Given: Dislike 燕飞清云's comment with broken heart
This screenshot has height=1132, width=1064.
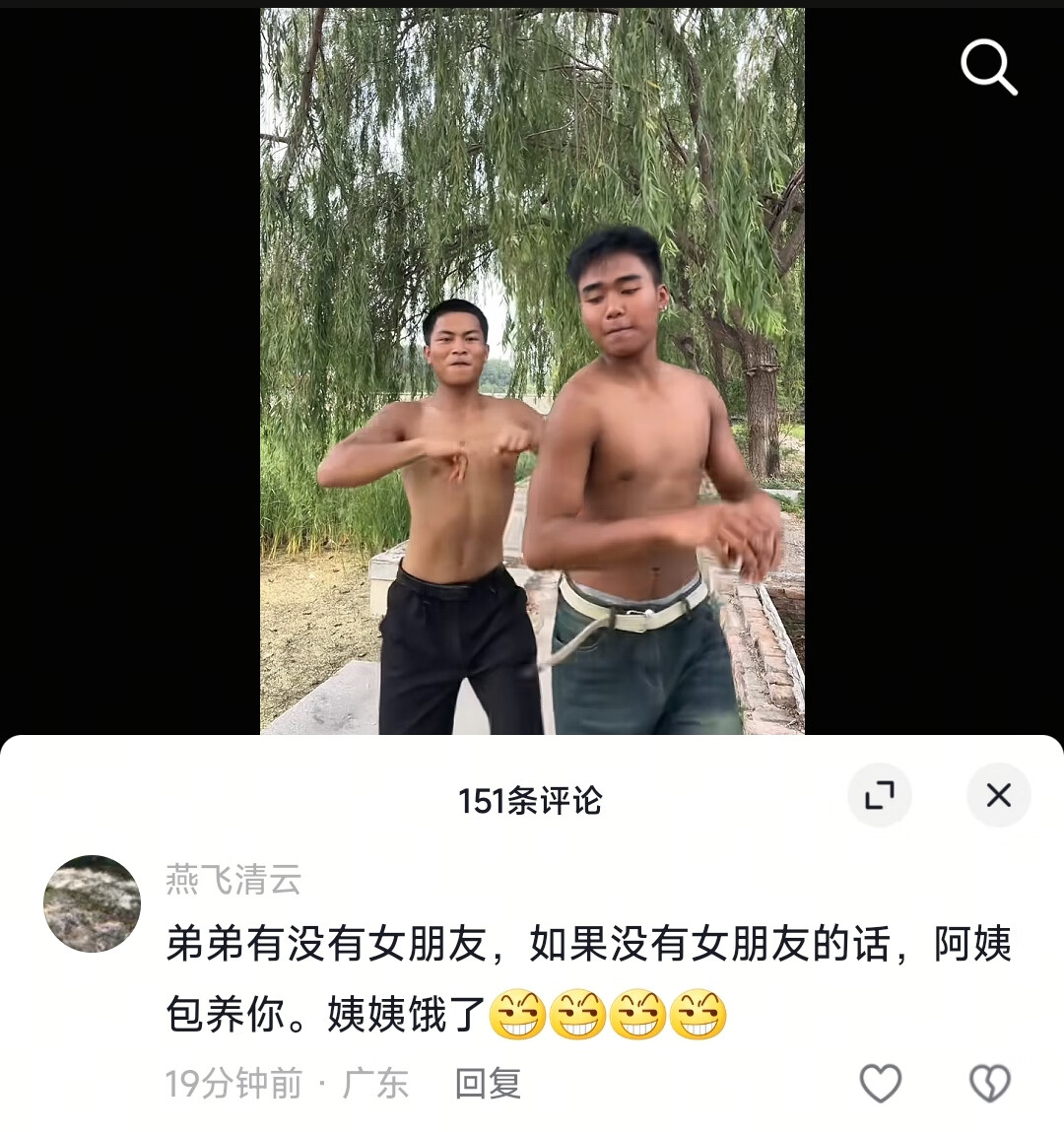Looking at the screenshot, I should coord(989,1084).
